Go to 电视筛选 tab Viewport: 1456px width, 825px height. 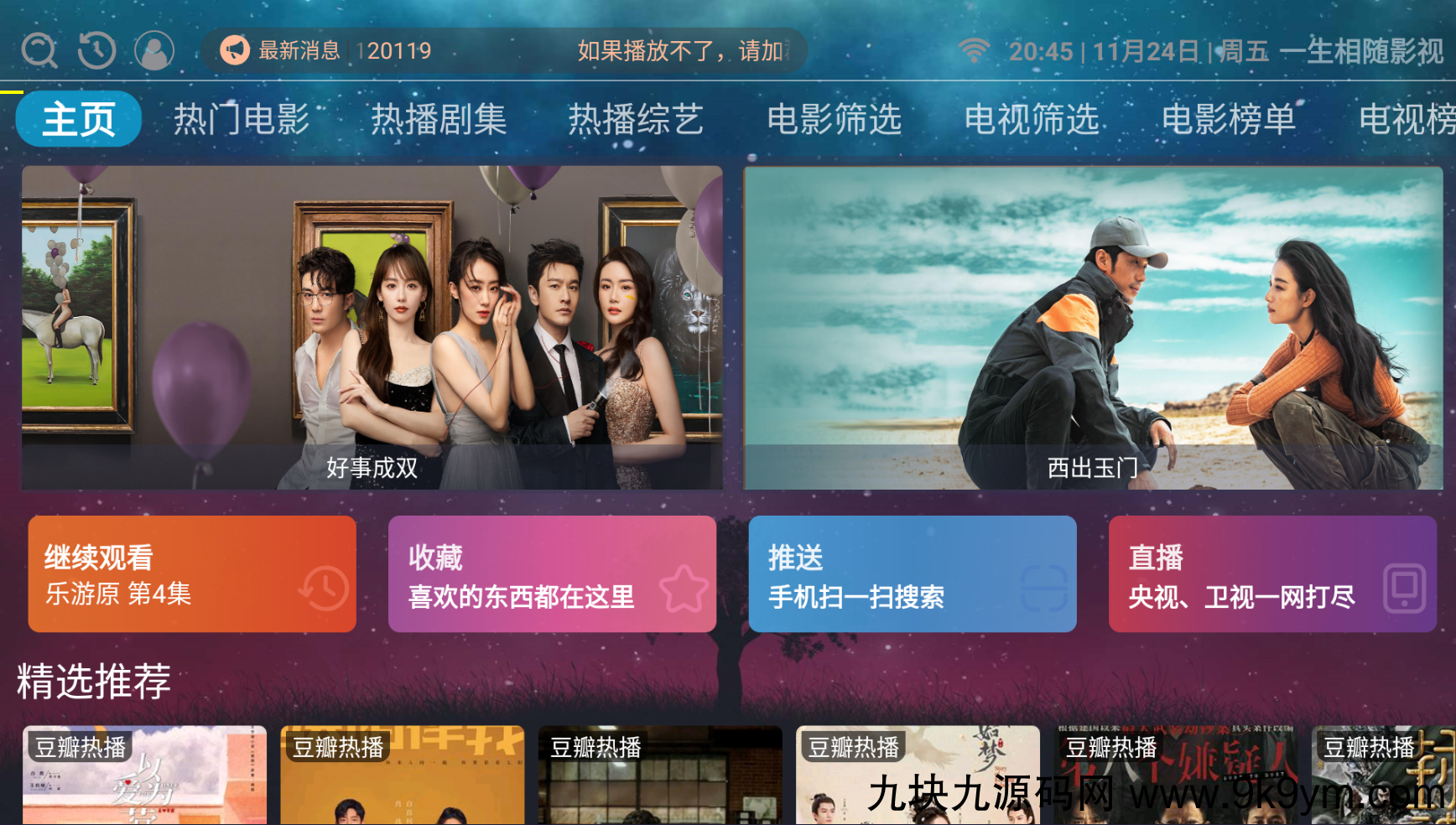coord(1032,119)
